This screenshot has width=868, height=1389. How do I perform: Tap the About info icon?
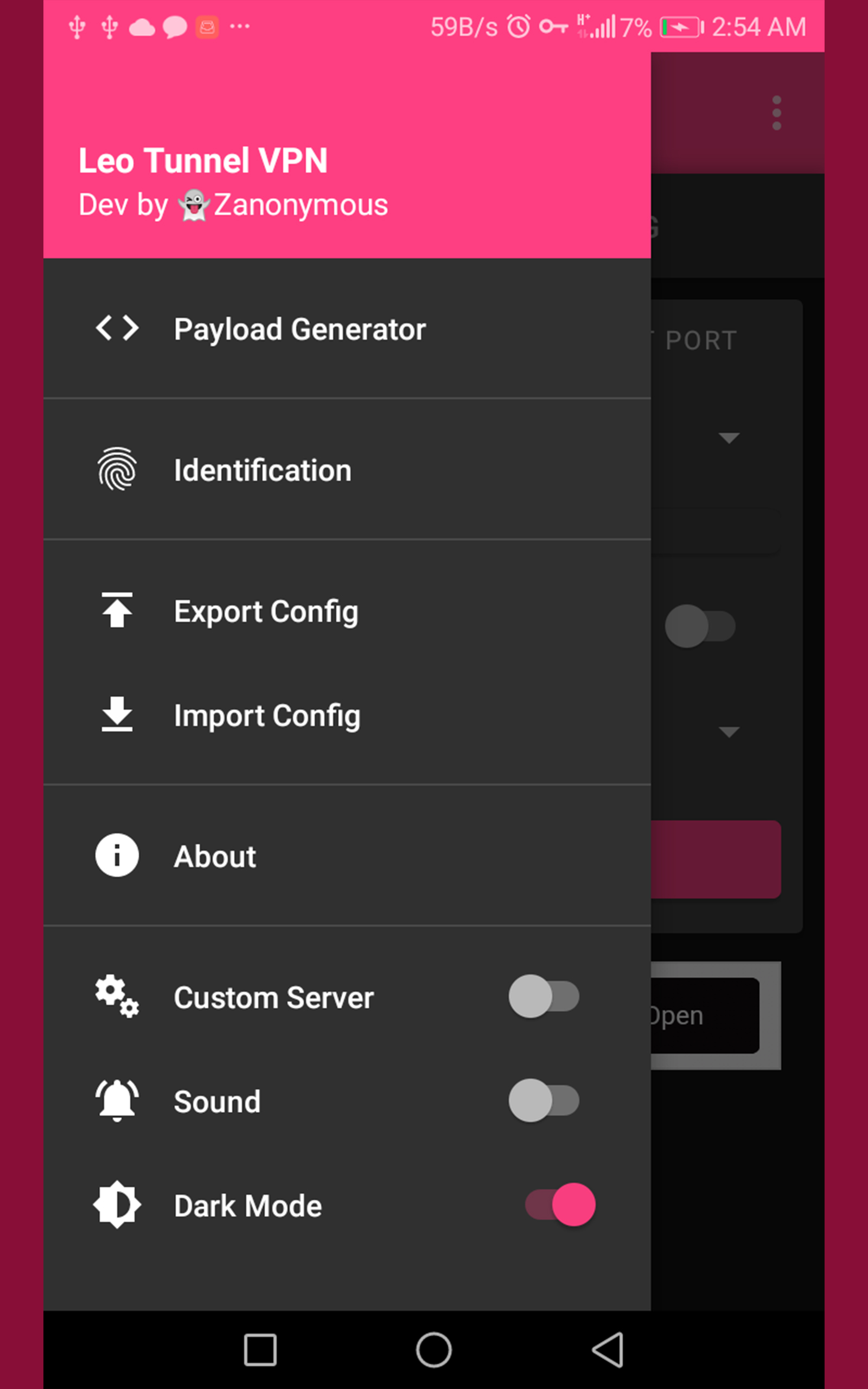click(x=117, y=855)
